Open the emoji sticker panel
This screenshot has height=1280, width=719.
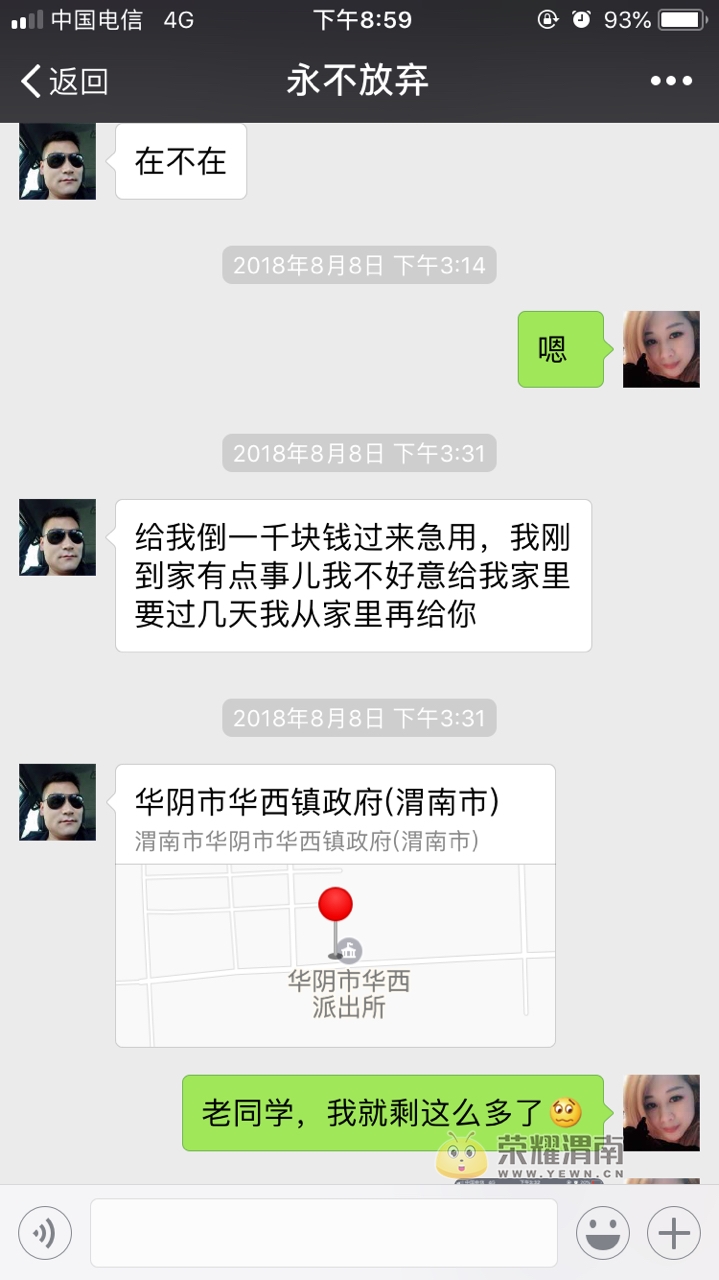tap(602, 1233)
